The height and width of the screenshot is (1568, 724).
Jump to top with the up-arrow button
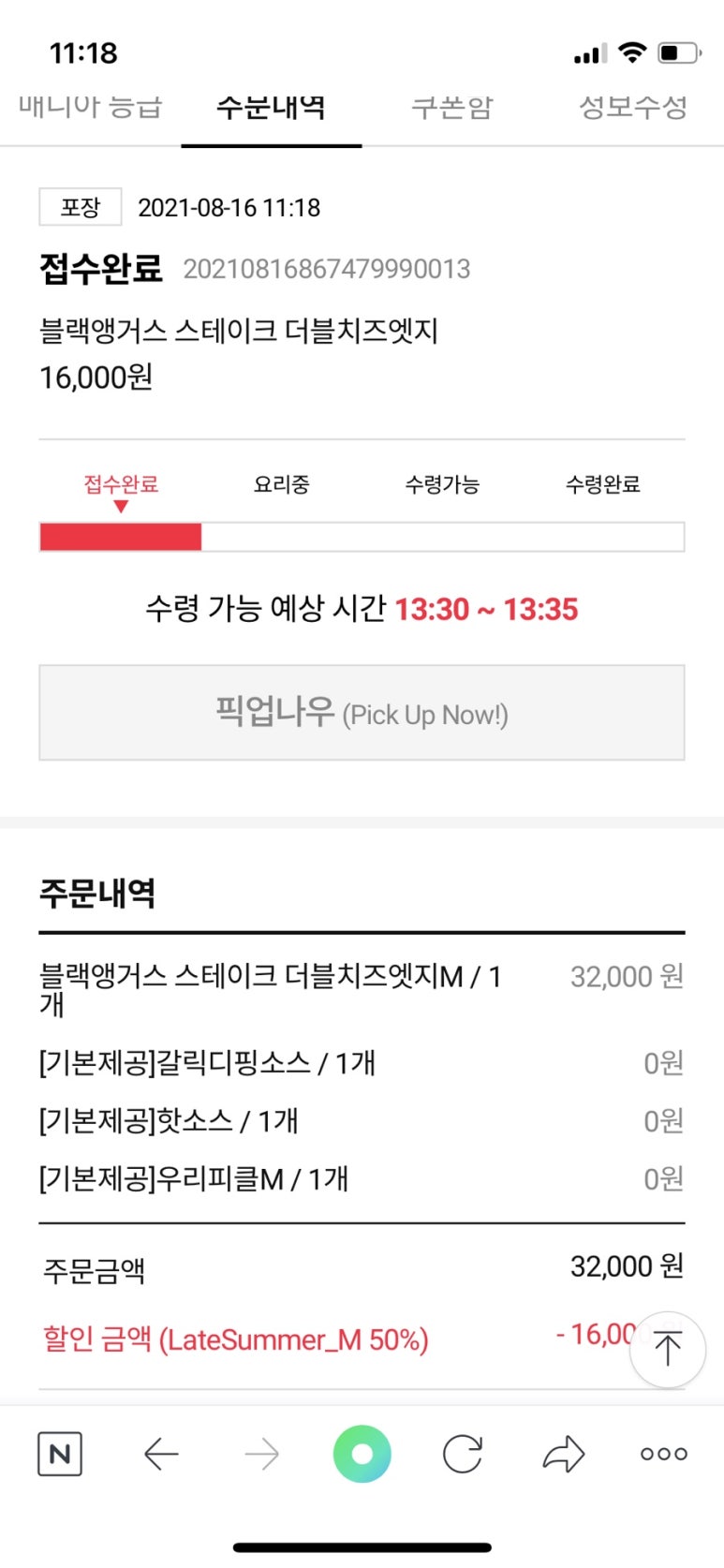667,1349
